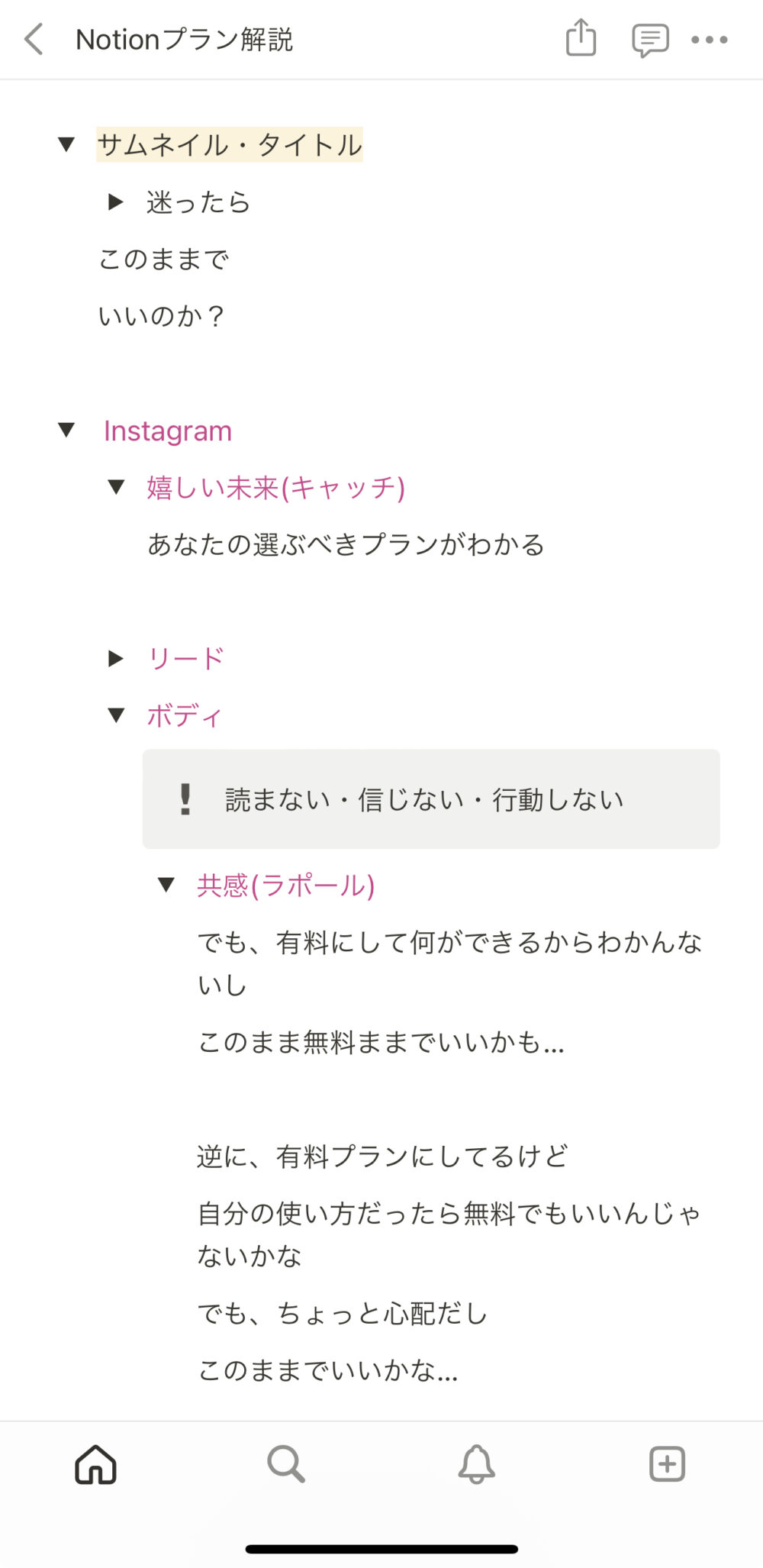The width and height of the screenshot is (763, 1568).
Task: Select the callout text 読まない・信じない・行動しない
Action: [x=422, y=798]
